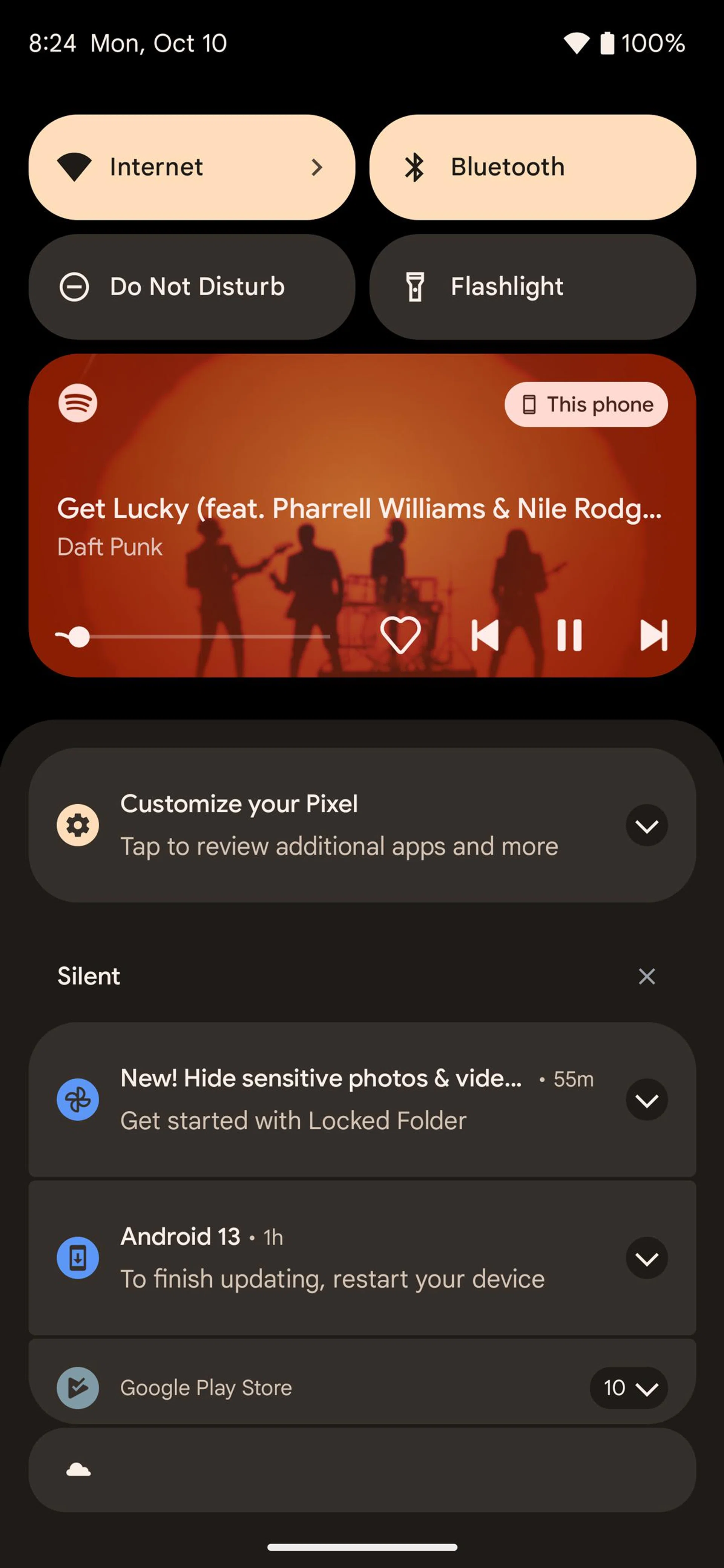Expand the 10 Google Play Store notifications
The image size is (724, 1568).
[628, 1388]
